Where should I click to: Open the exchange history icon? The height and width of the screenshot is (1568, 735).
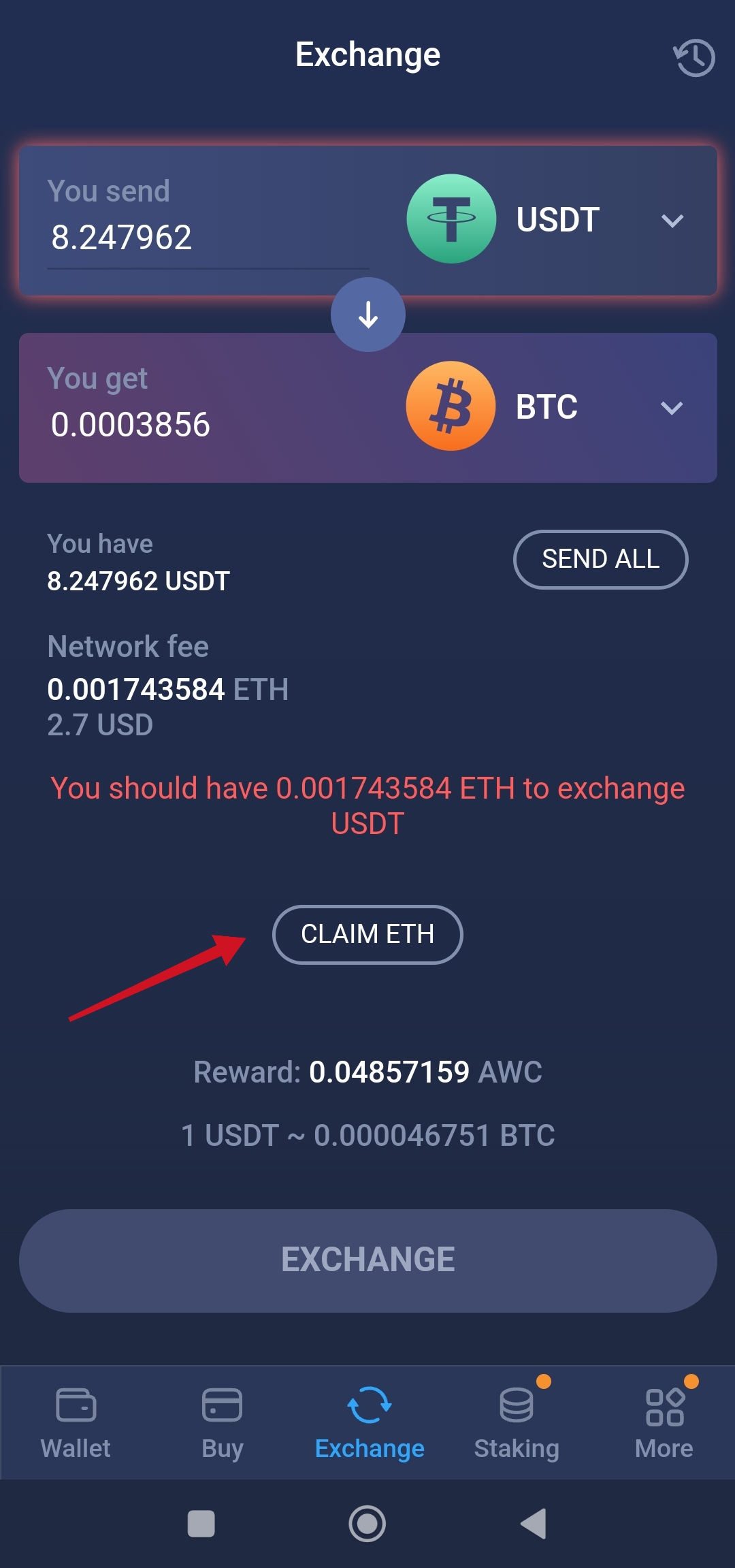[693, 58]
